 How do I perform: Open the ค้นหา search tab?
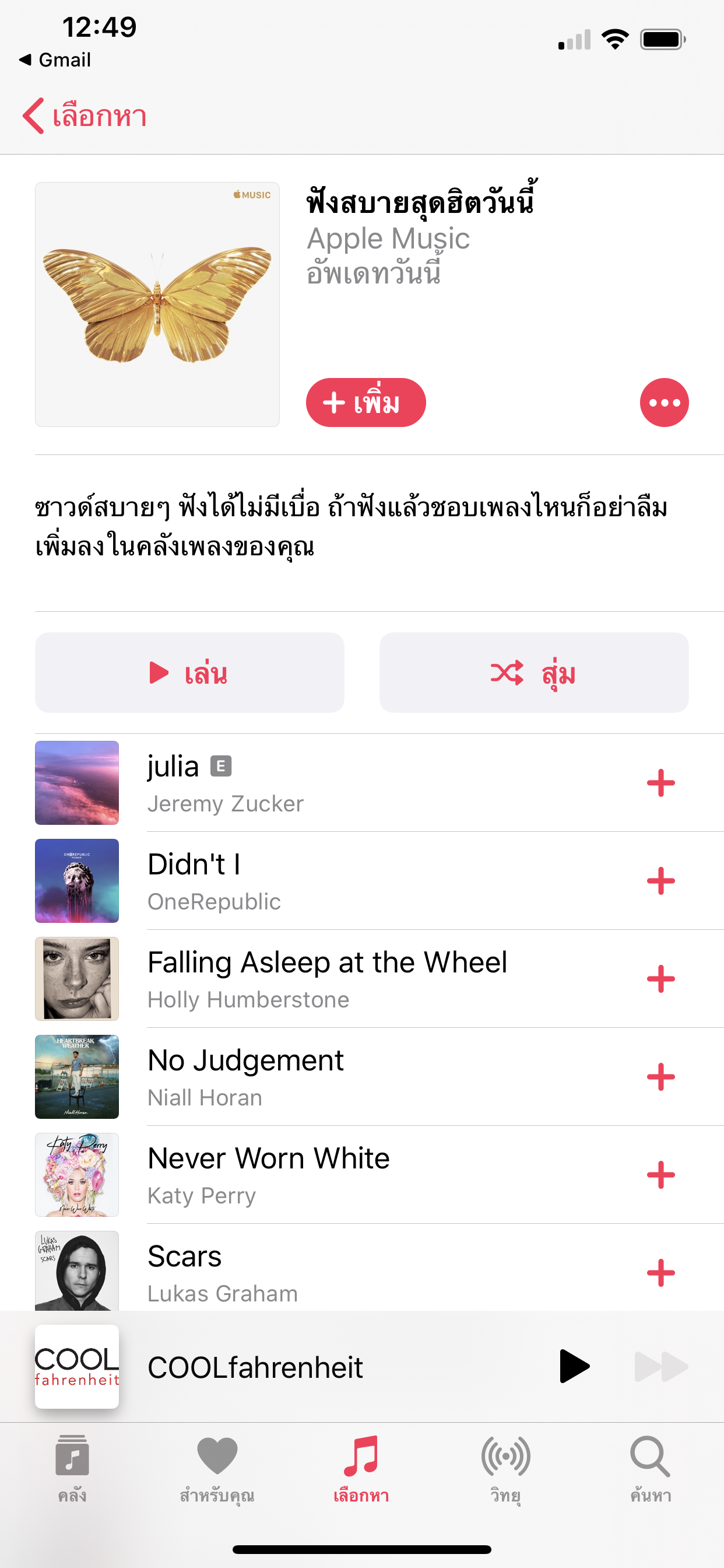(651, 1468)
